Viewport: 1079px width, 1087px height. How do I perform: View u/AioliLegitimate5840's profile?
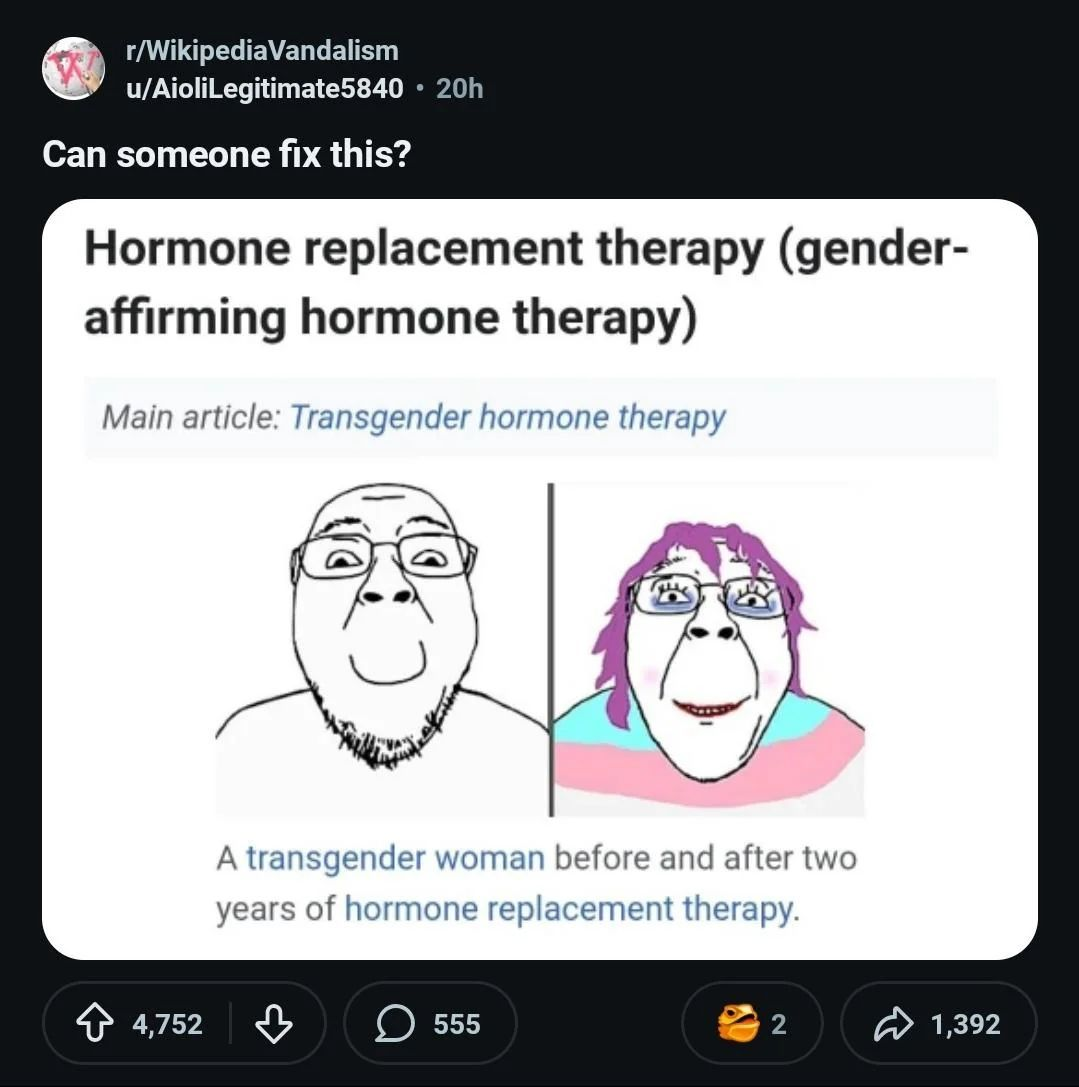point(264,88)
